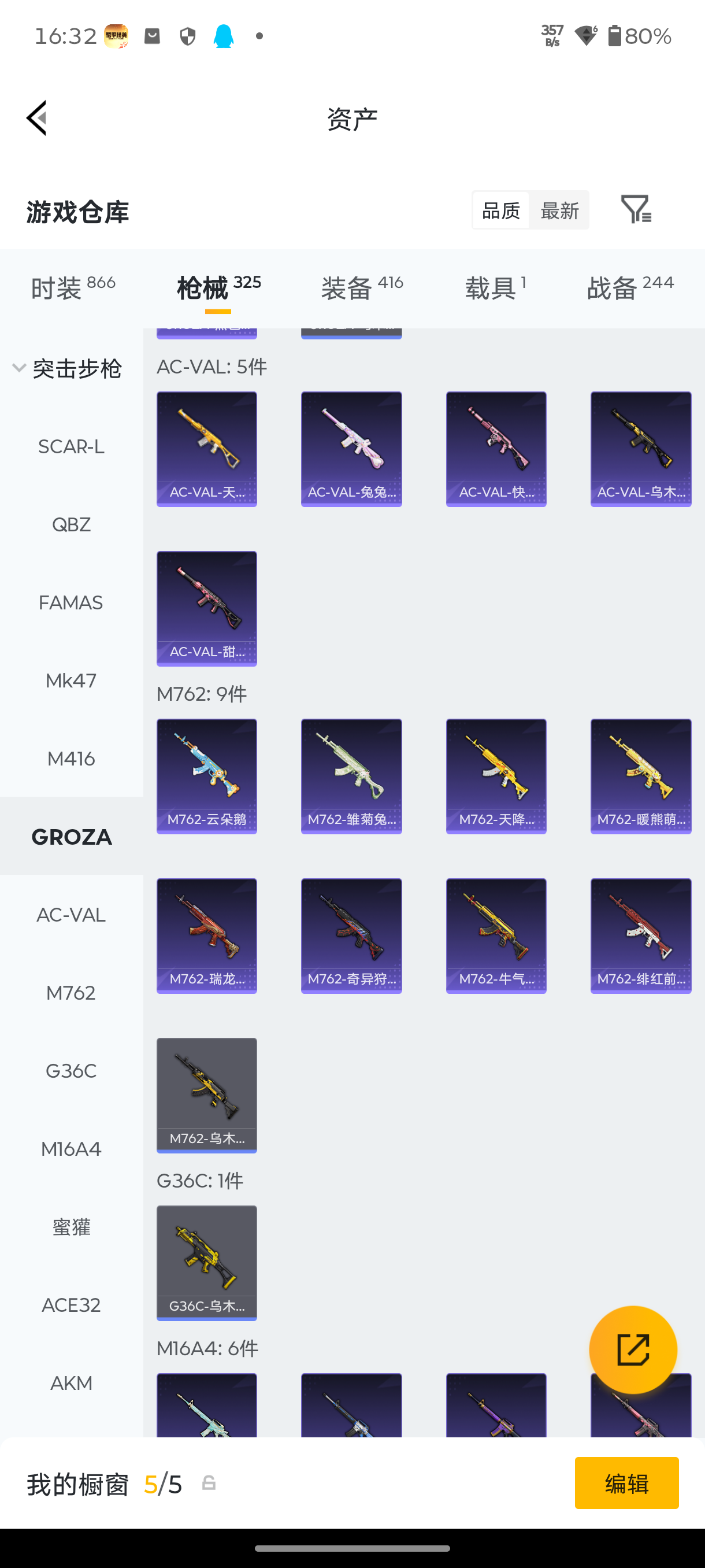Image resolution: width=705 pixels, height=1568 pixels.
Task: Open the AC-VAL-兔兔 skin tile
Action: point(351,449)
